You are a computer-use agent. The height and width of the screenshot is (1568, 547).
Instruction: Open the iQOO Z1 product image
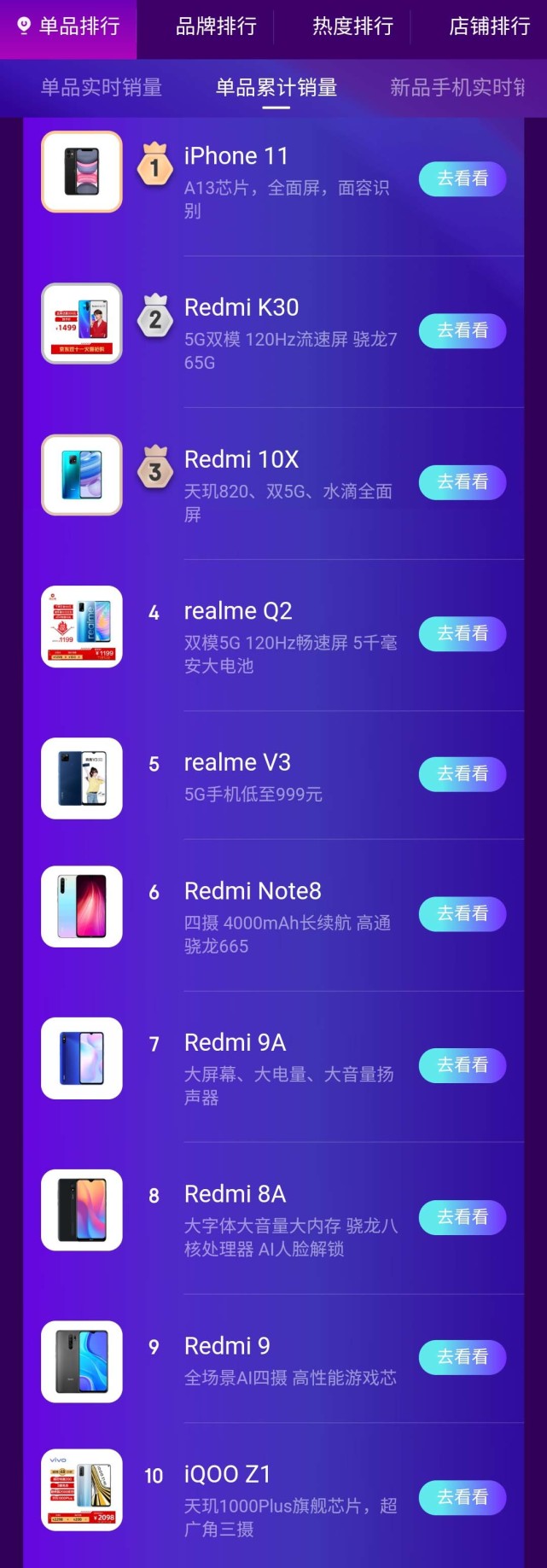[x=82, y=1489]
